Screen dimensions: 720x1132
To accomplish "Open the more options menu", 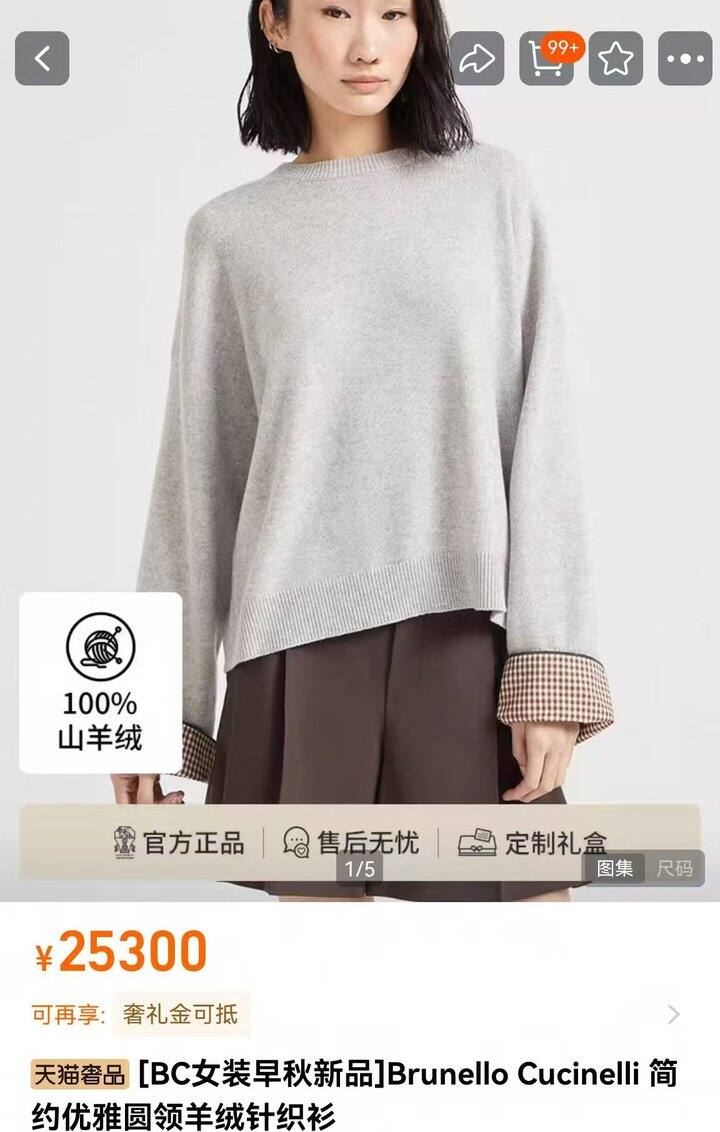I will pos(685,58).
